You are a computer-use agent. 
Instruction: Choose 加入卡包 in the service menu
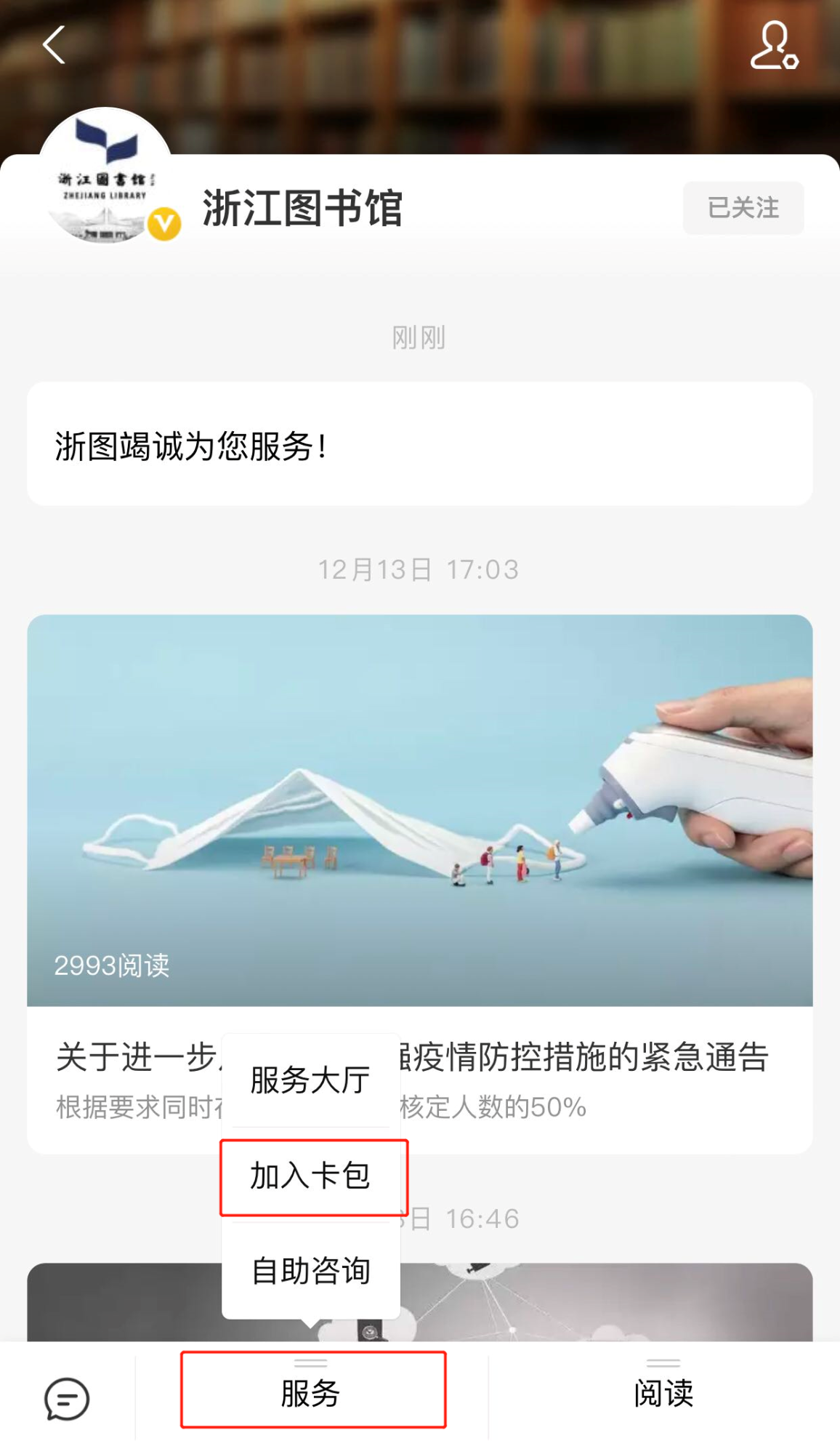(310, 1176)
